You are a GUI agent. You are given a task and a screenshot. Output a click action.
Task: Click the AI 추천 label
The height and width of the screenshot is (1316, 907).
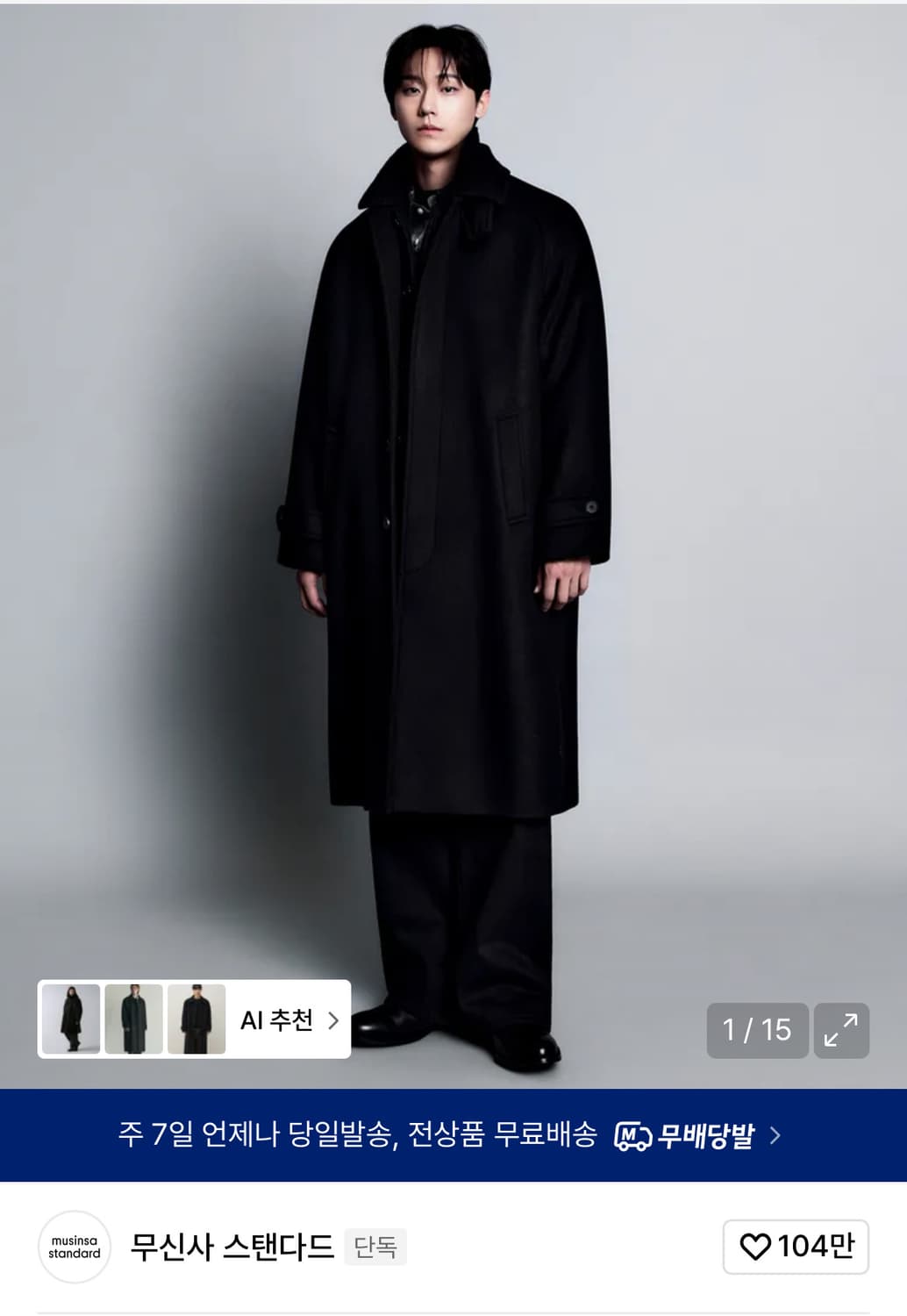(x=277, y=1019)
